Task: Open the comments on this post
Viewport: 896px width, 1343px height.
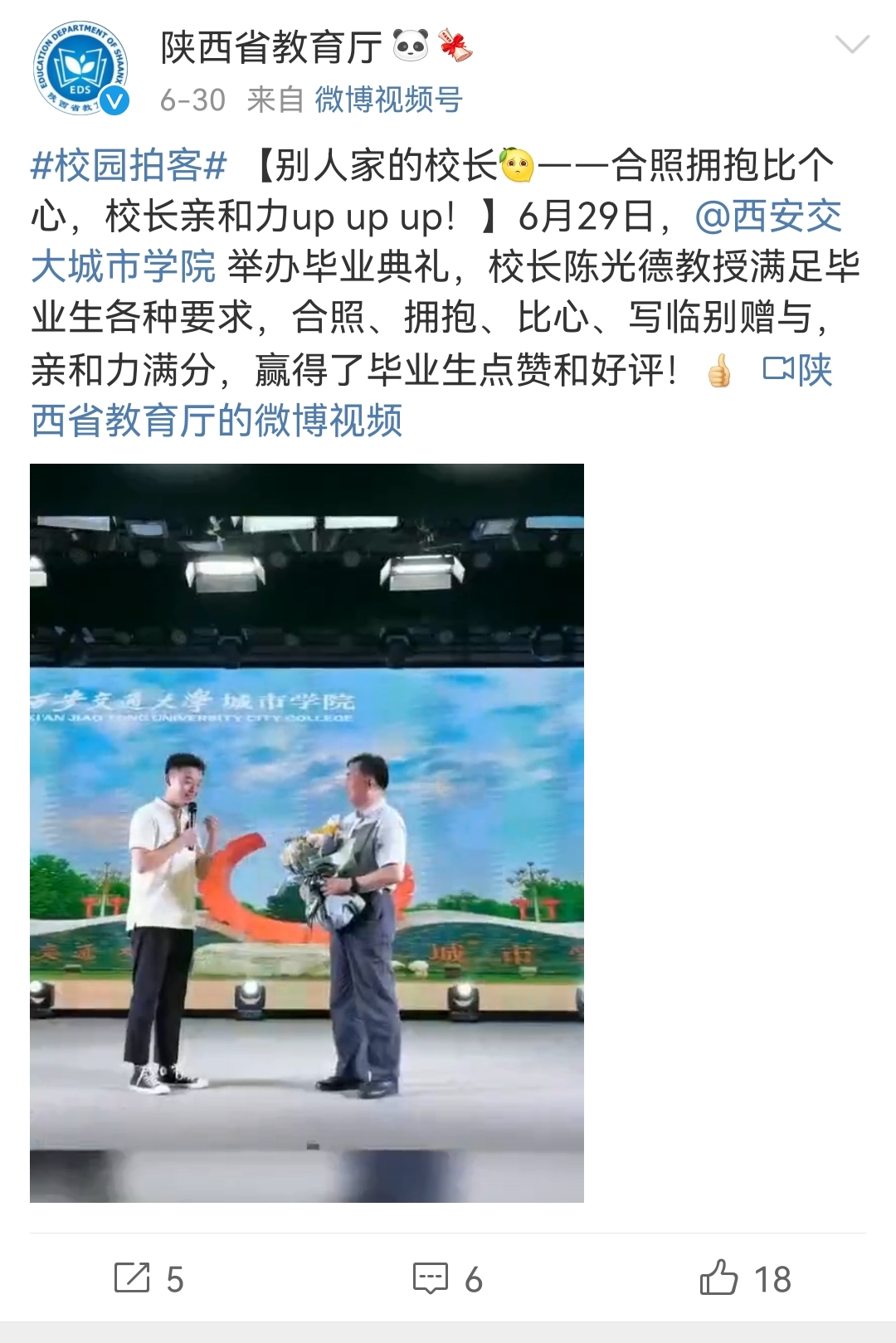Action: click(448, 1278)
